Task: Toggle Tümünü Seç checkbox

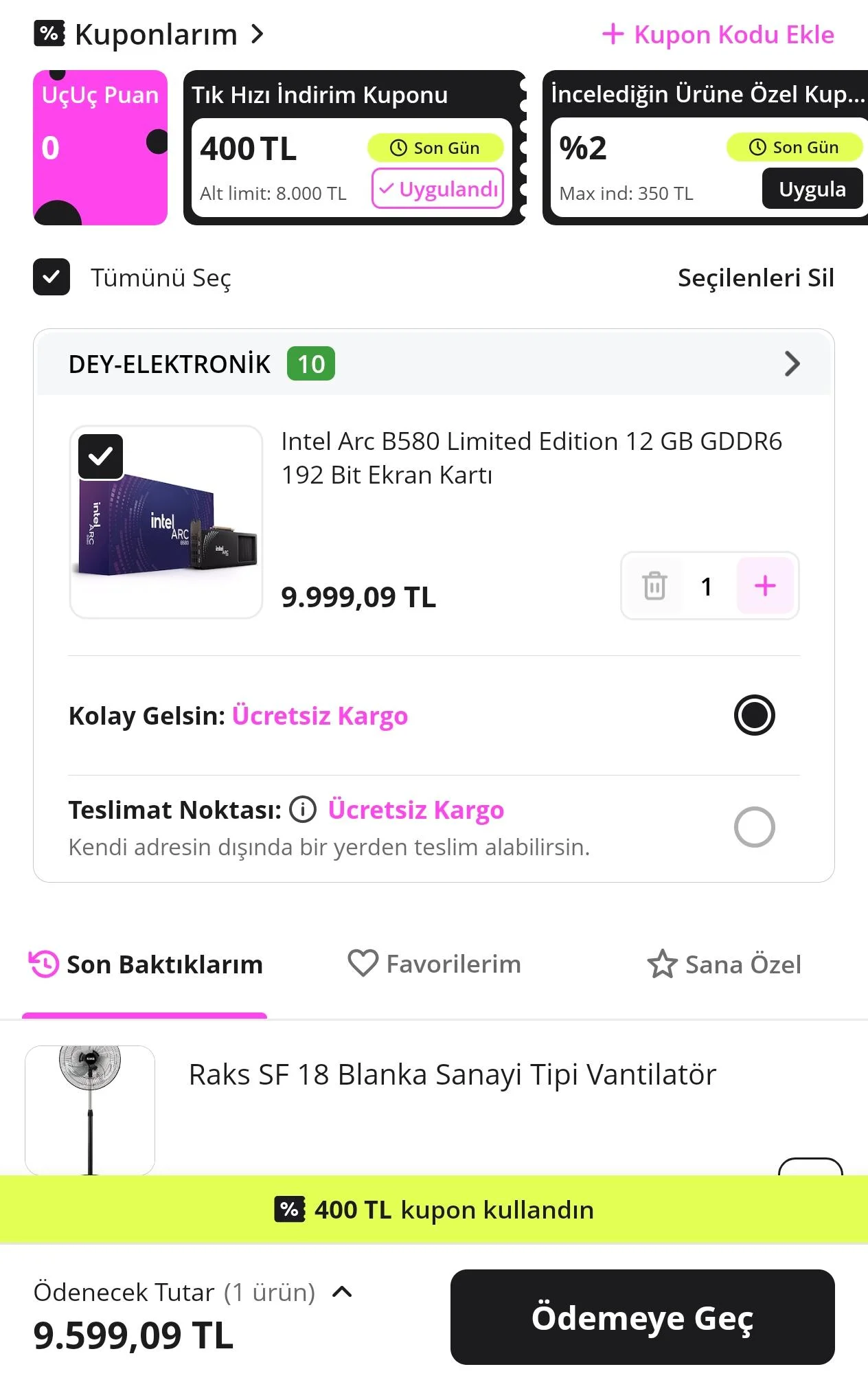Action: [52, 278]
